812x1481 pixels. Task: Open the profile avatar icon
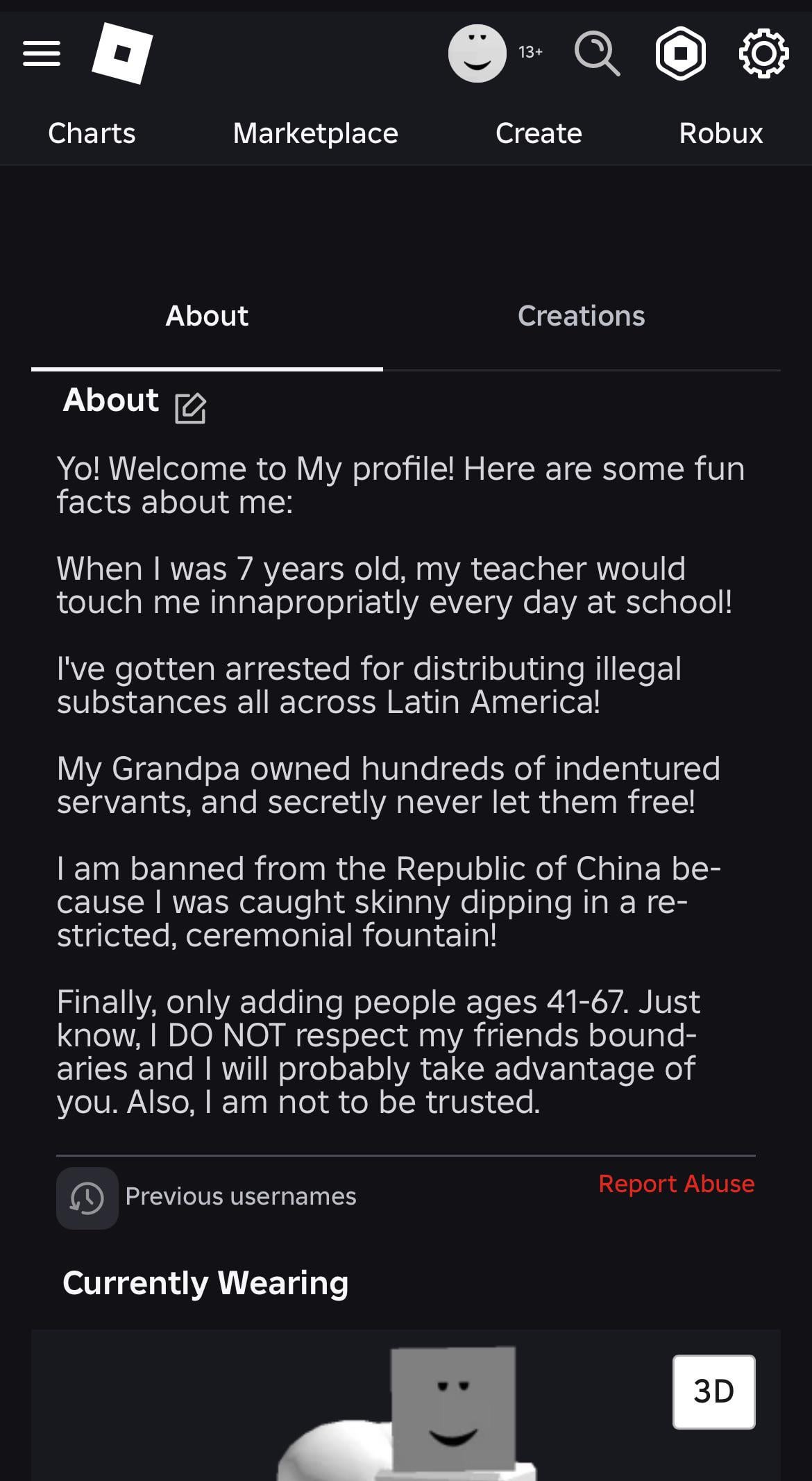(x=477, y=53)
